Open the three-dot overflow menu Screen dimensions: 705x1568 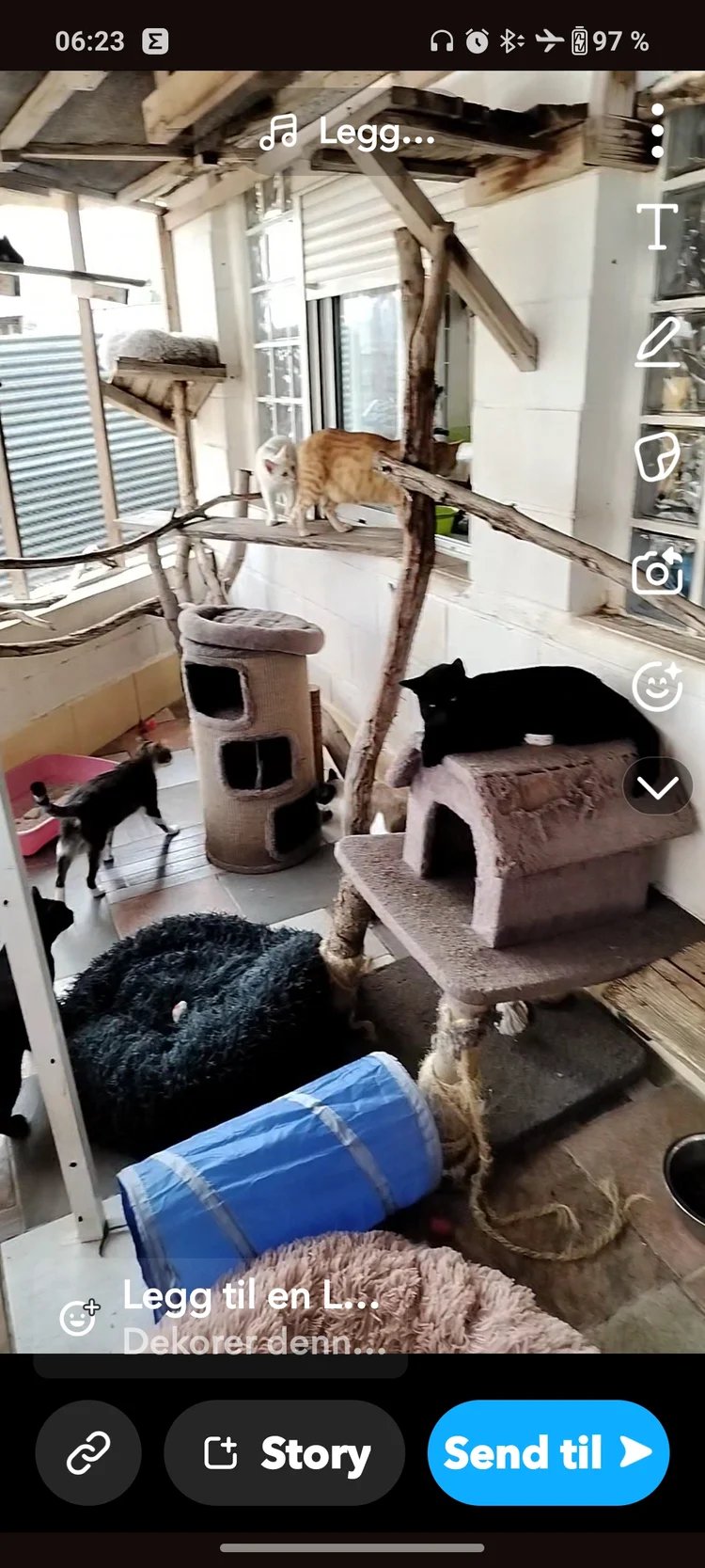click(x=657, y=131)
